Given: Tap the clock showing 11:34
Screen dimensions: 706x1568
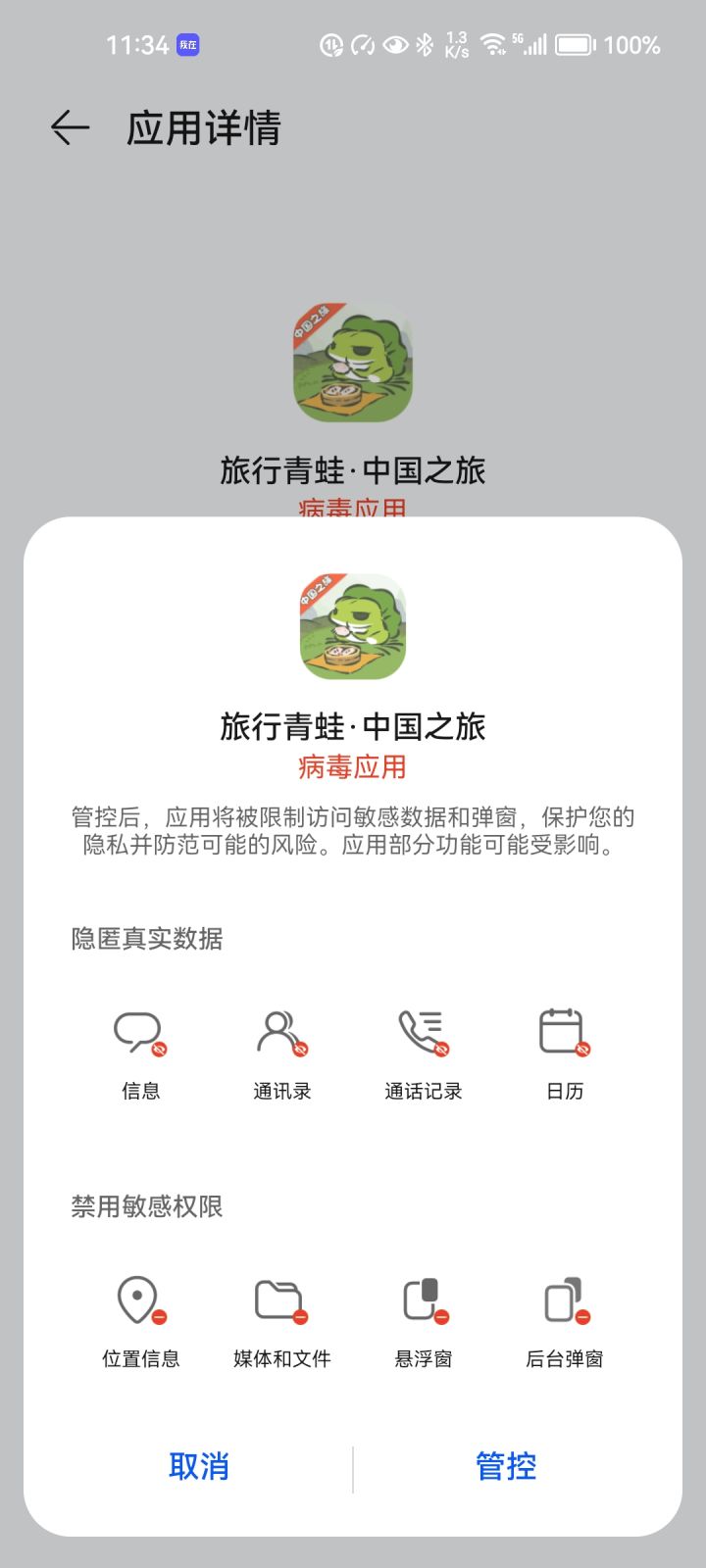Looking at the screenshot, I should [x=136, y=44].
